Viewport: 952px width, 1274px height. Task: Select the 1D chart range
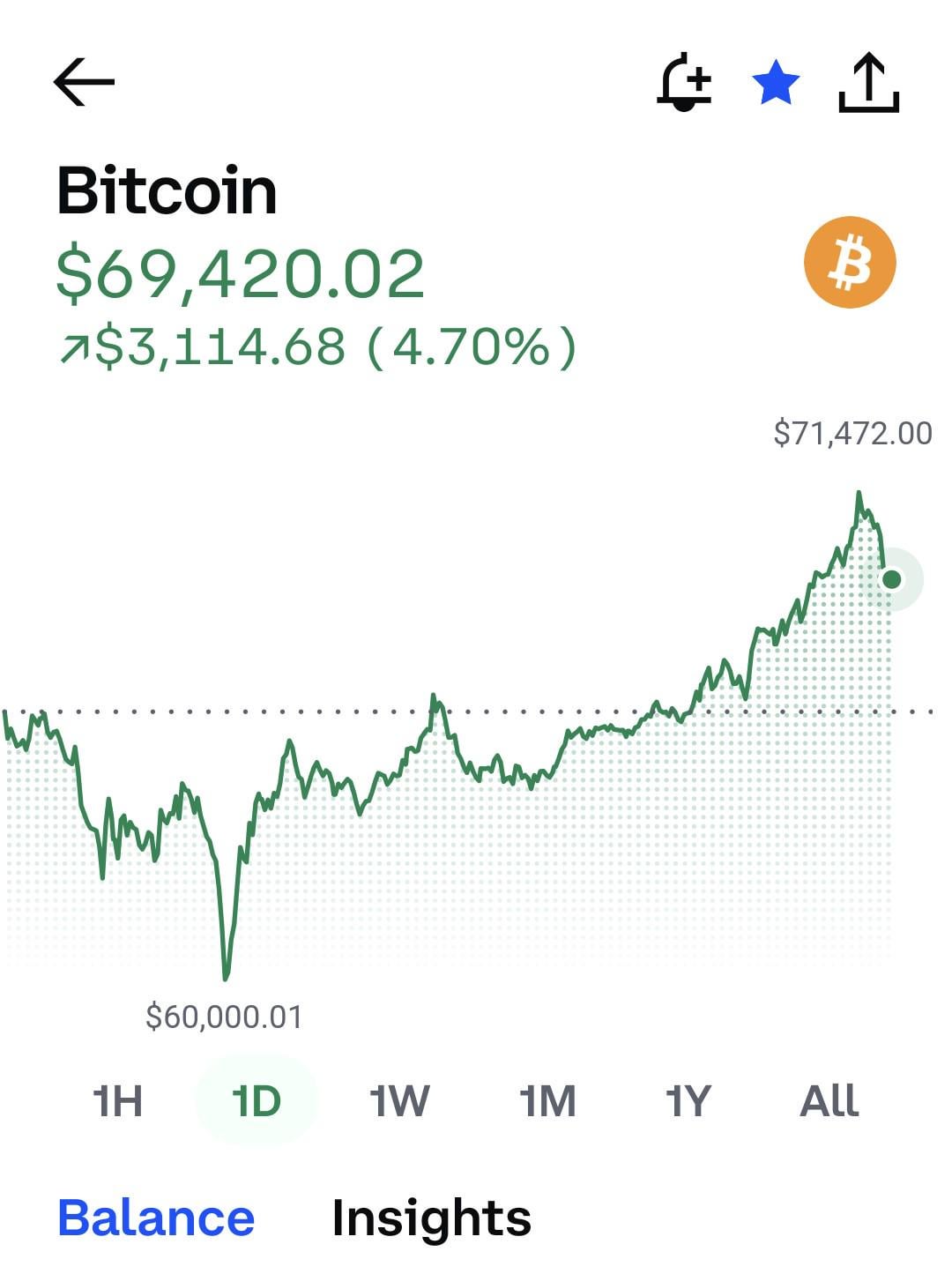pos(256,1101)
